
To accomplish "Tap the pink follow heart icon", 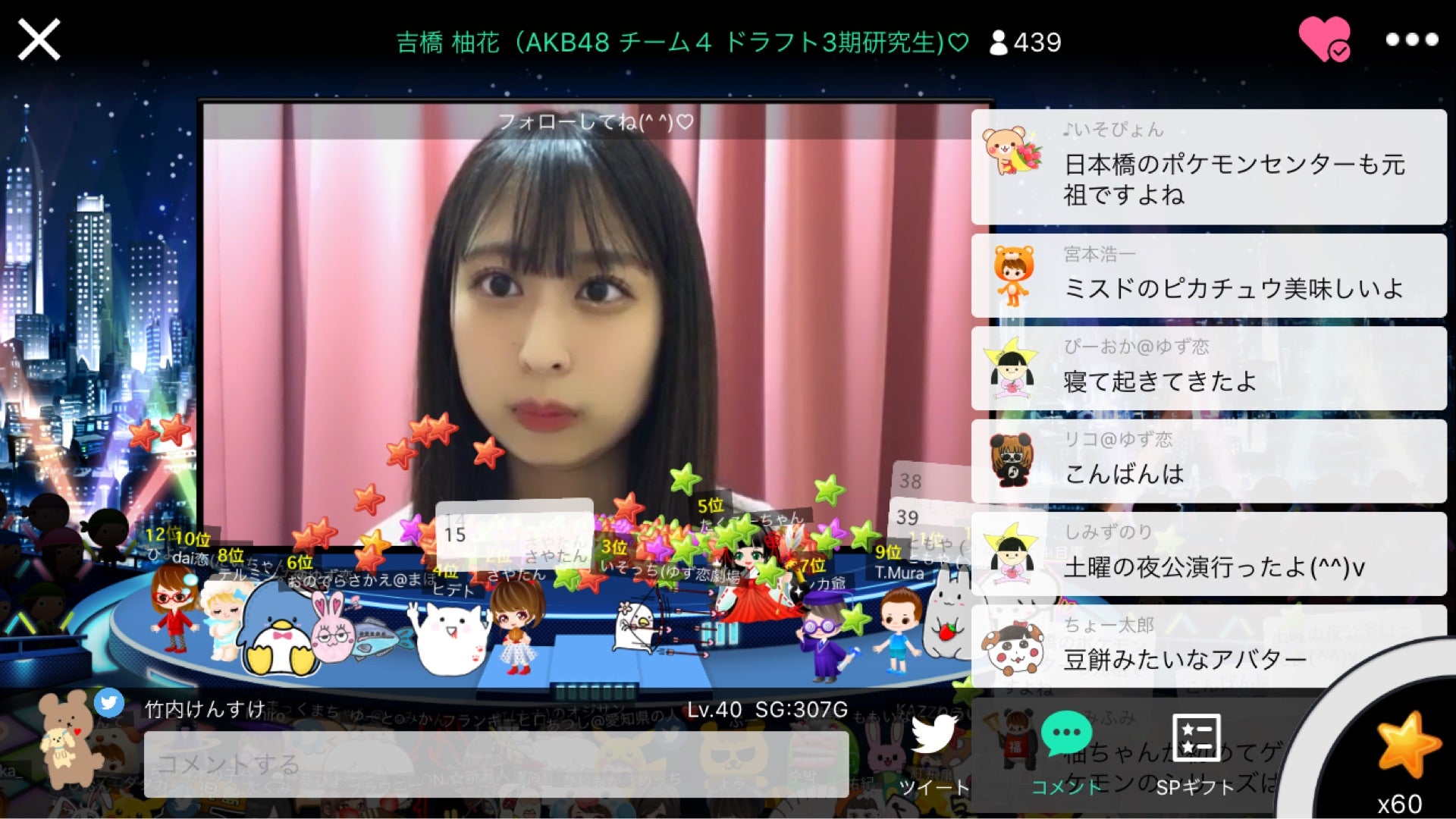I will [1323, 38].
